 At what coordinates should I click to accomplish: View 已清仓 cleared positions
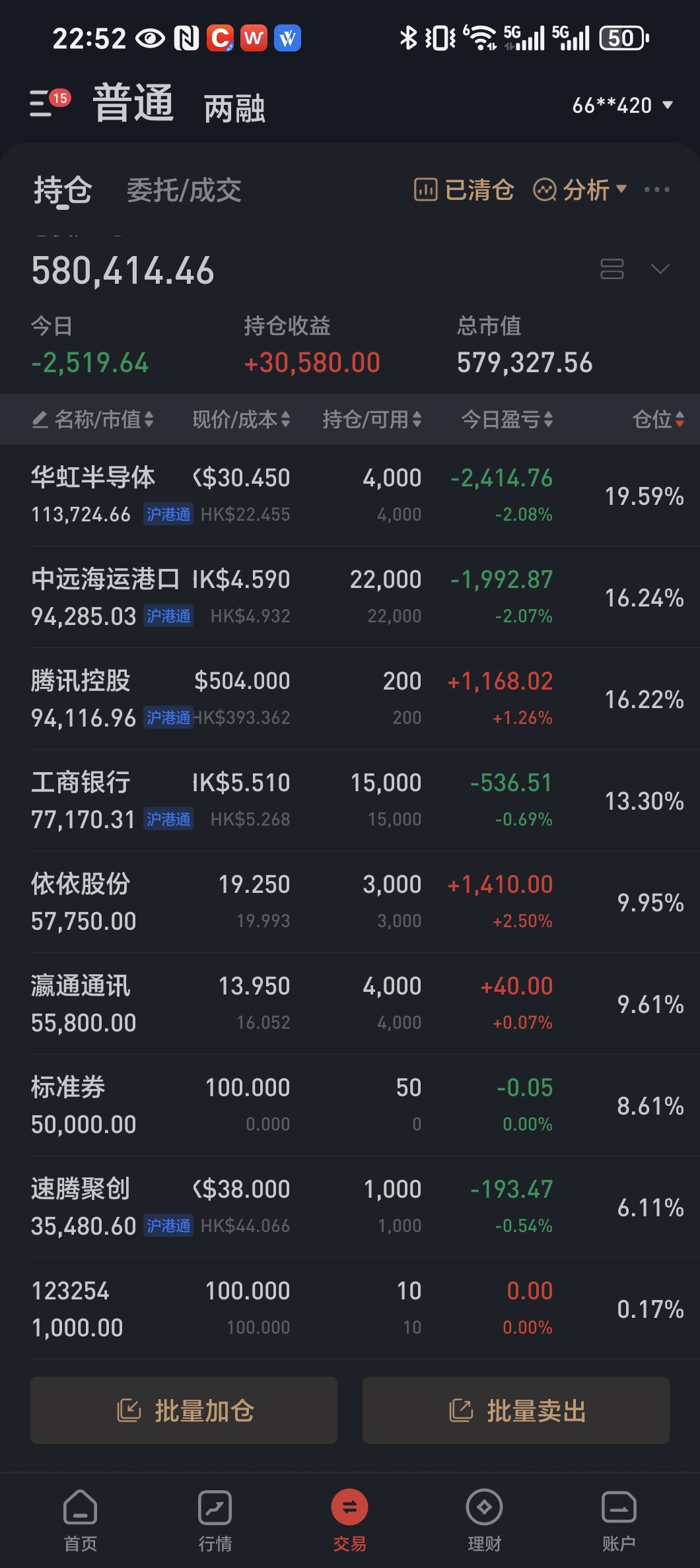point(464,190)
